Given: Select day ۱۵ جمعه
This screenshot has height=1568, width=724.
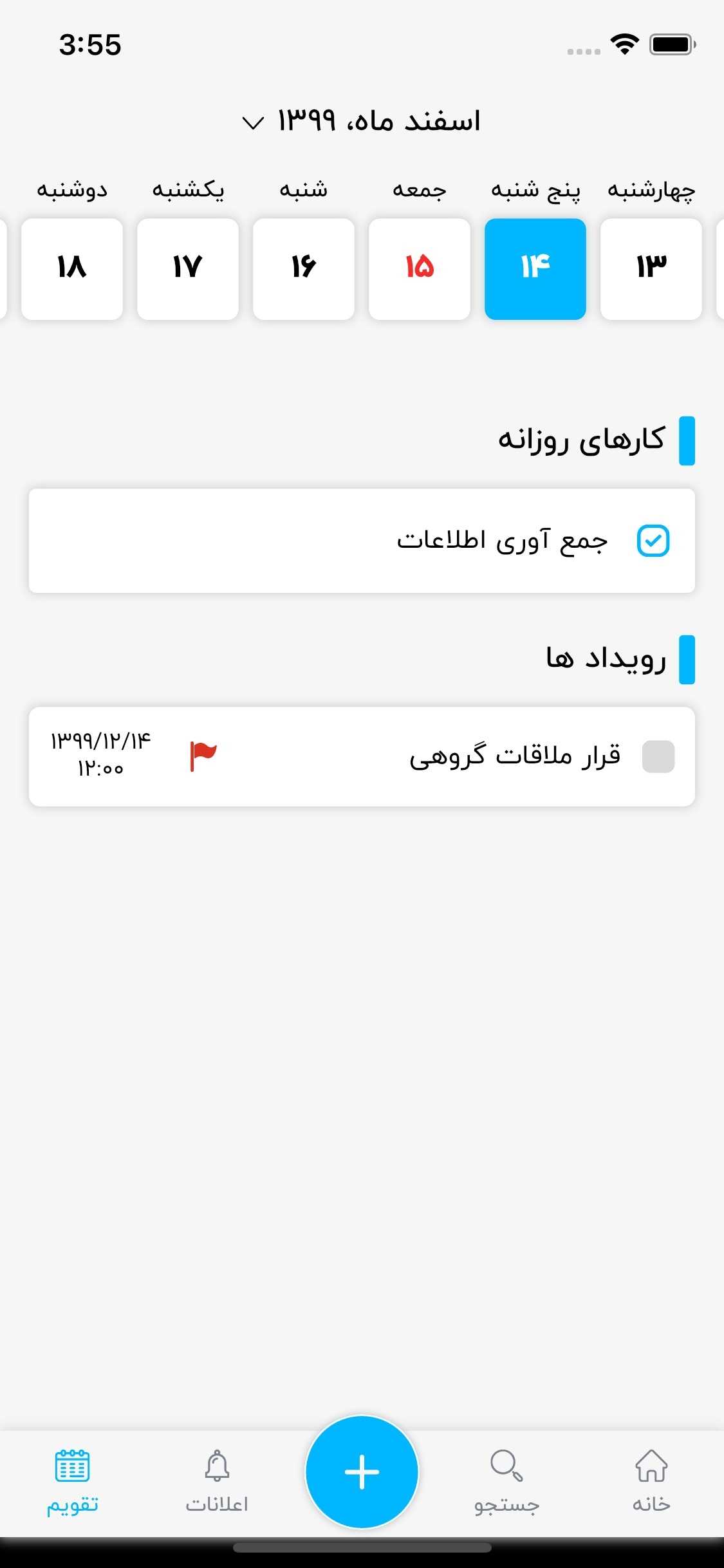Looking at the screenshot, I should 419,269.
